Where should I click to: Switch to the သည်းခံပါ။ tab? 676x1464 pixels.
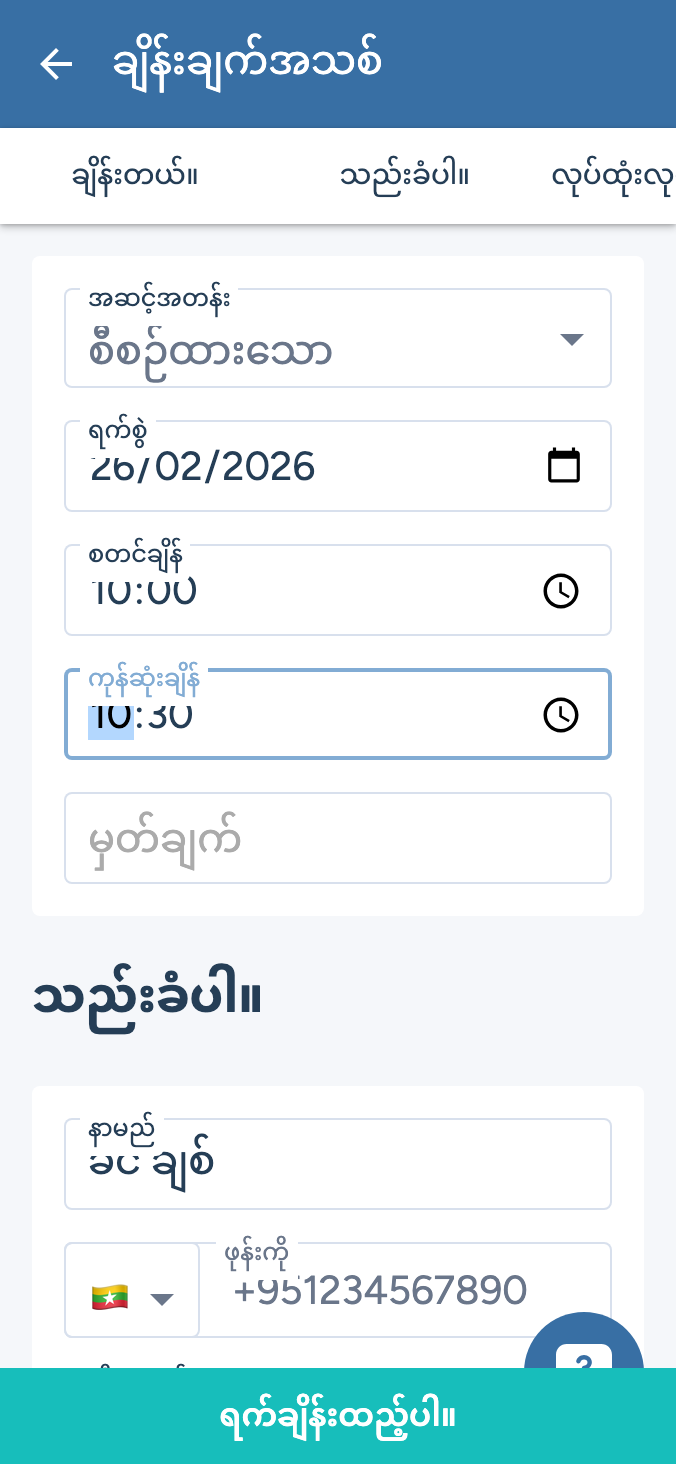coord(404,177)
